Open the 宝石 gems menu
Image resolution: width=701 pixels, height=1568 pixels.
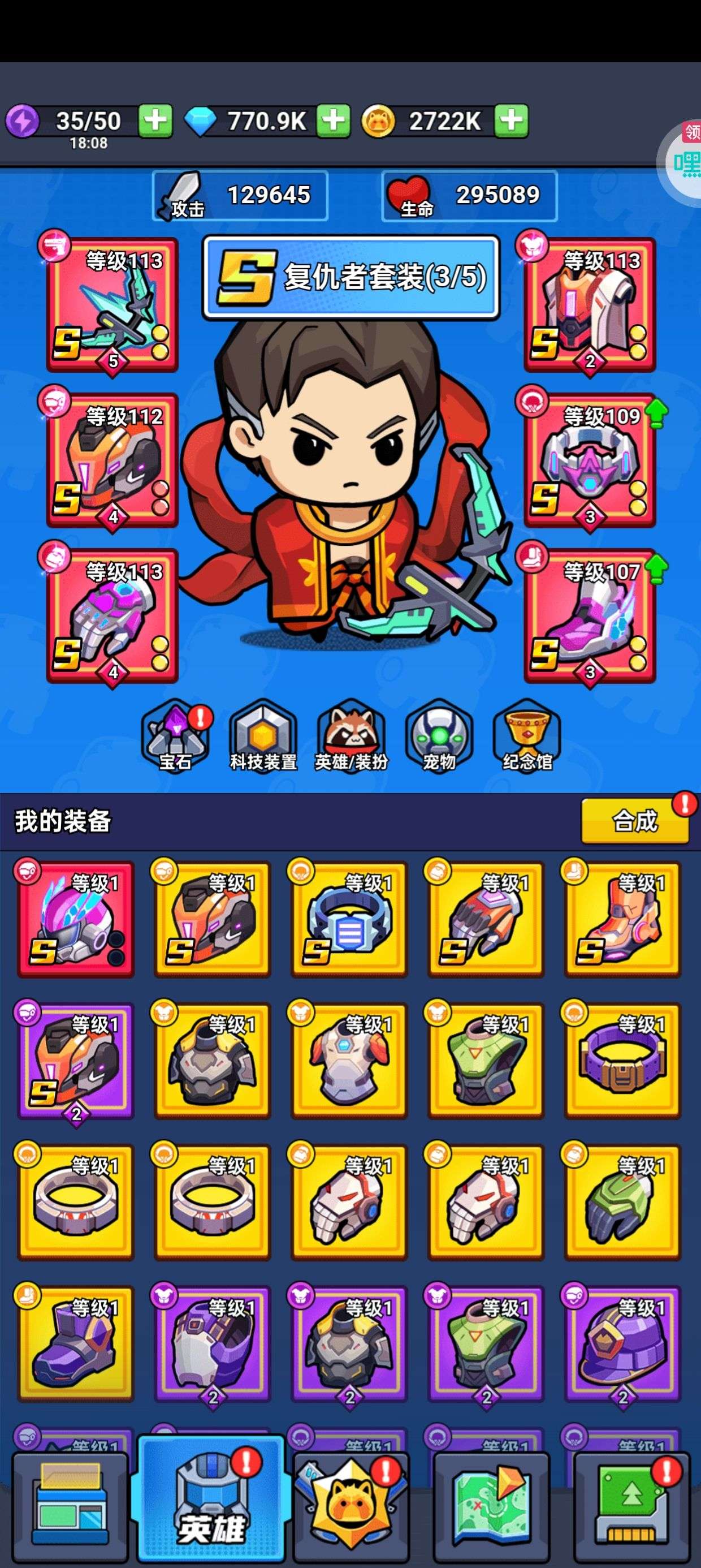point(175,736)
